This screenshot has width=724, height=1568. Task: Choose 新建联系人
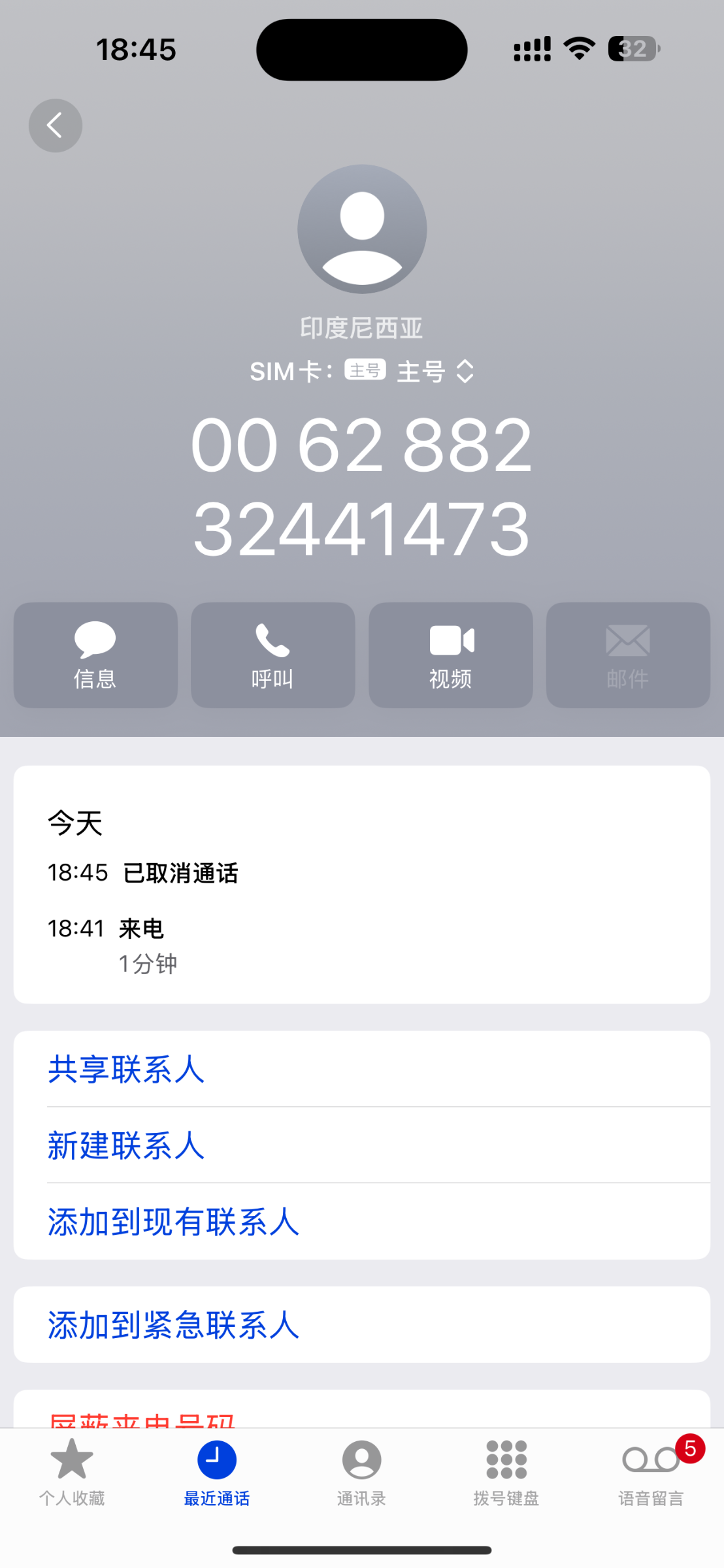point(362,1145)
